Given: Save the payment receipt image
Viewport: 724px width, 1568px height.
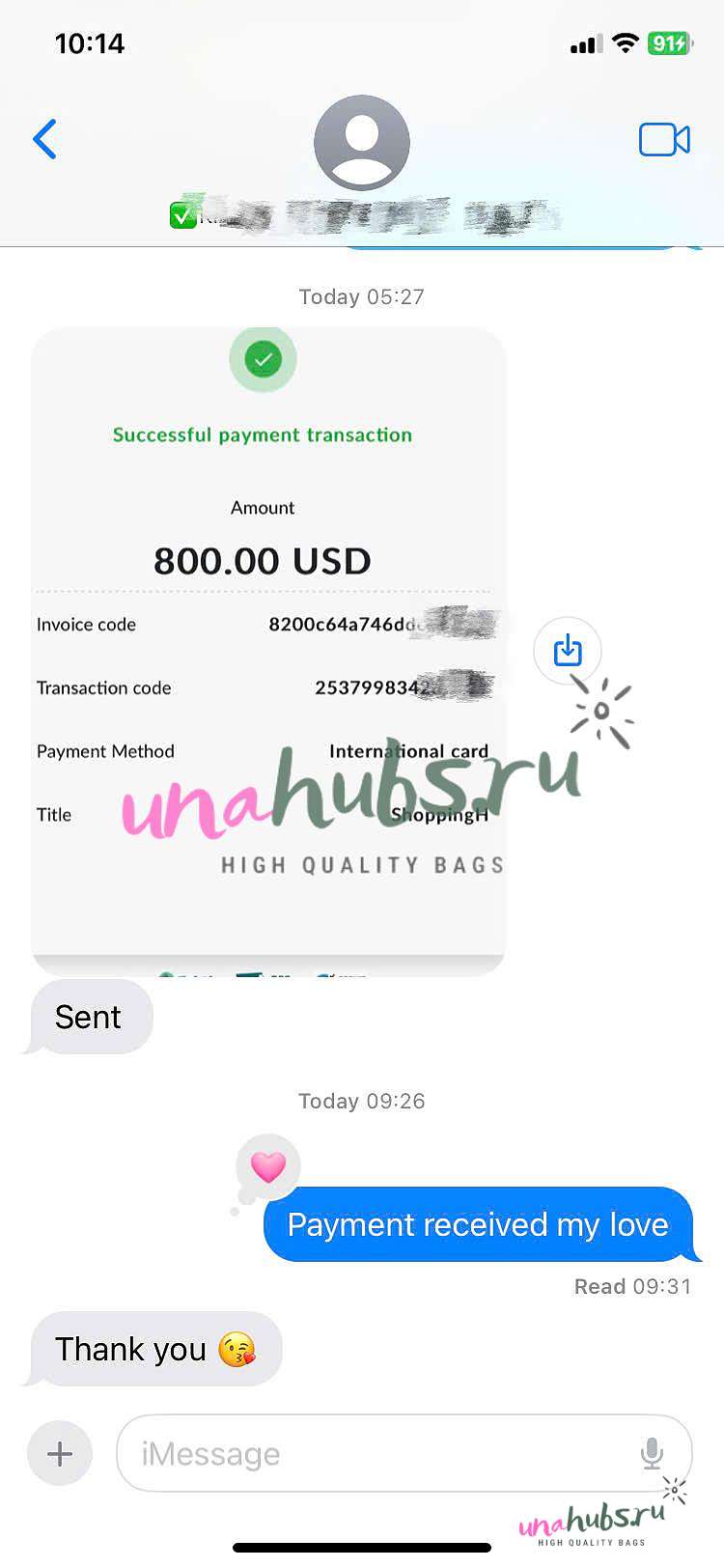Looking at the screenshot, I should [x=568, y=651].
